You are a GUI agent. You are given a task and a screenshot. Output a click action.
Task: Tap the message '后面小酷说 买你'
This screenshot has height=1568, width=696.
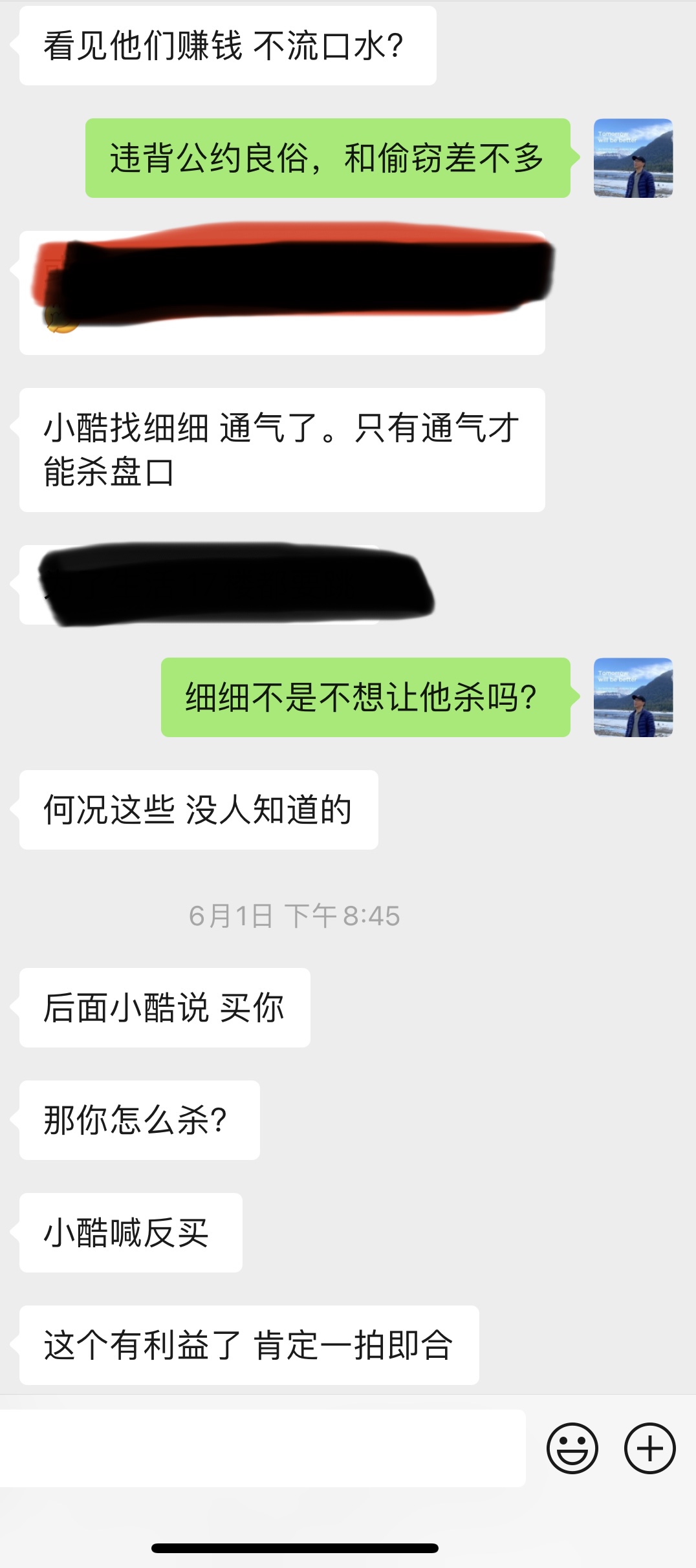coord(165,1007)
